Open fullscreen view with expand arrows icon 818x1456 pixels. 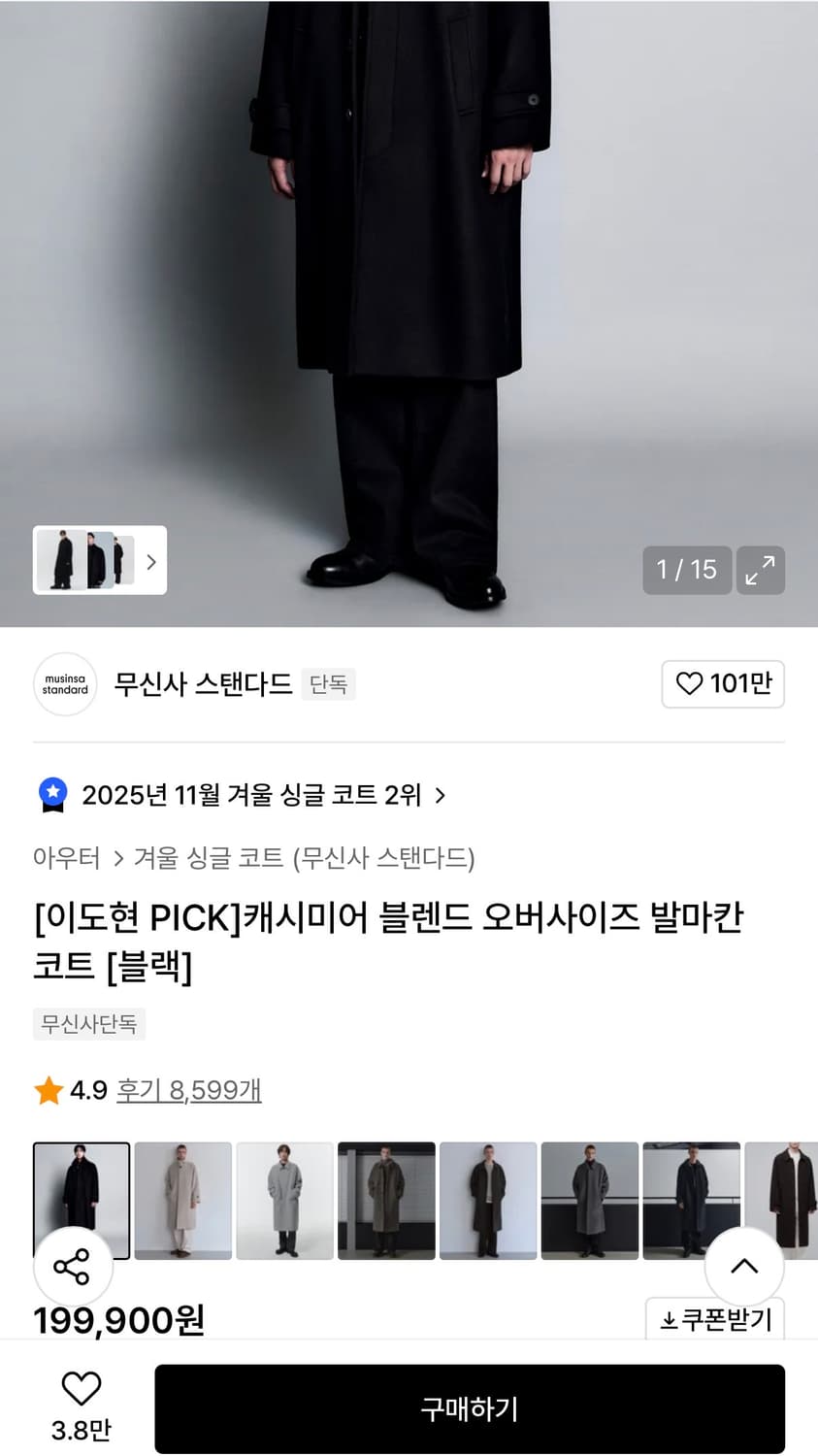(x=761, y=571)
